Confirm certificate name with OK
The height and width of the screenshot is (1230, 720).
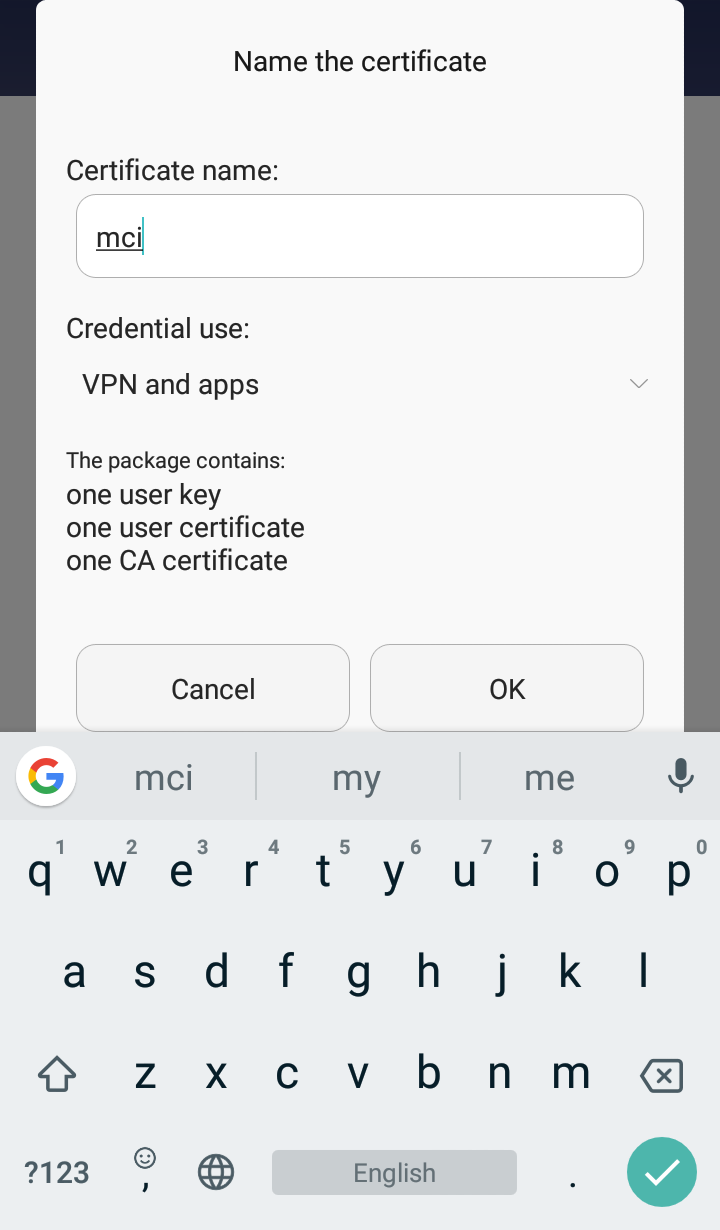[507, 688]
